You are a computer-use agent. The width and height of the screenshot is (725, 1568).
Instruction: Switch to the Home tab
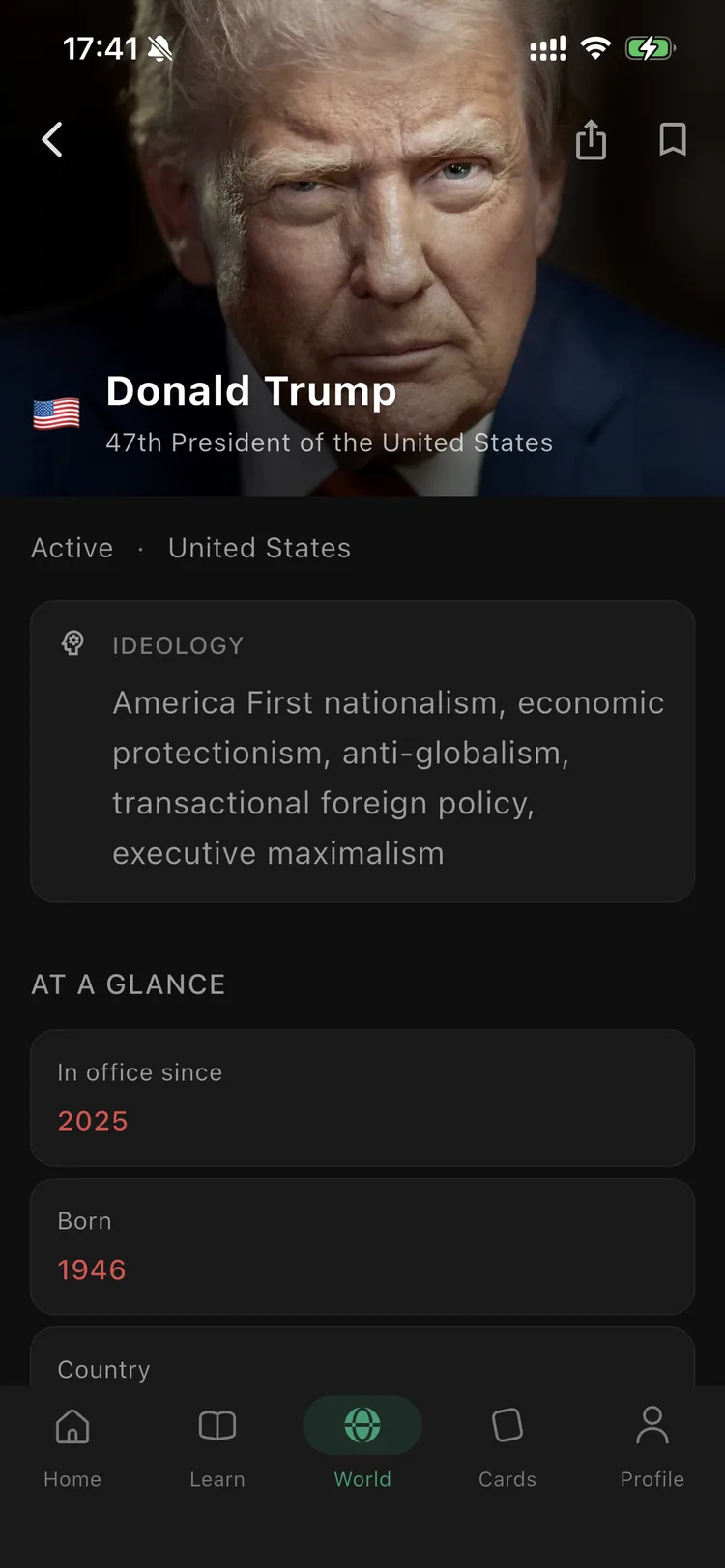point(72,1446)
